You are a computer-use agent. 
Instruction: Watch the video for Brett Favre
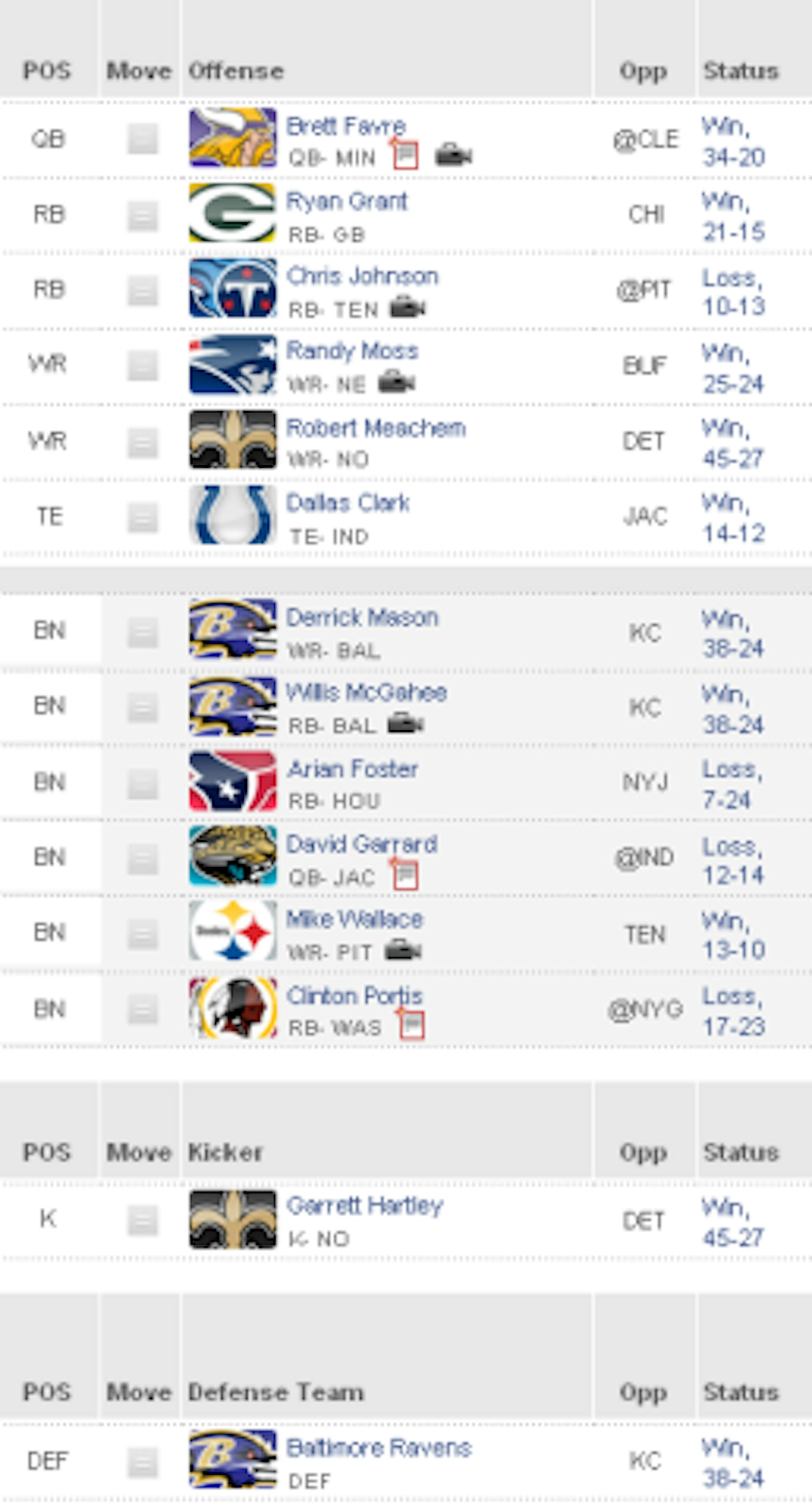coord(453,155)
